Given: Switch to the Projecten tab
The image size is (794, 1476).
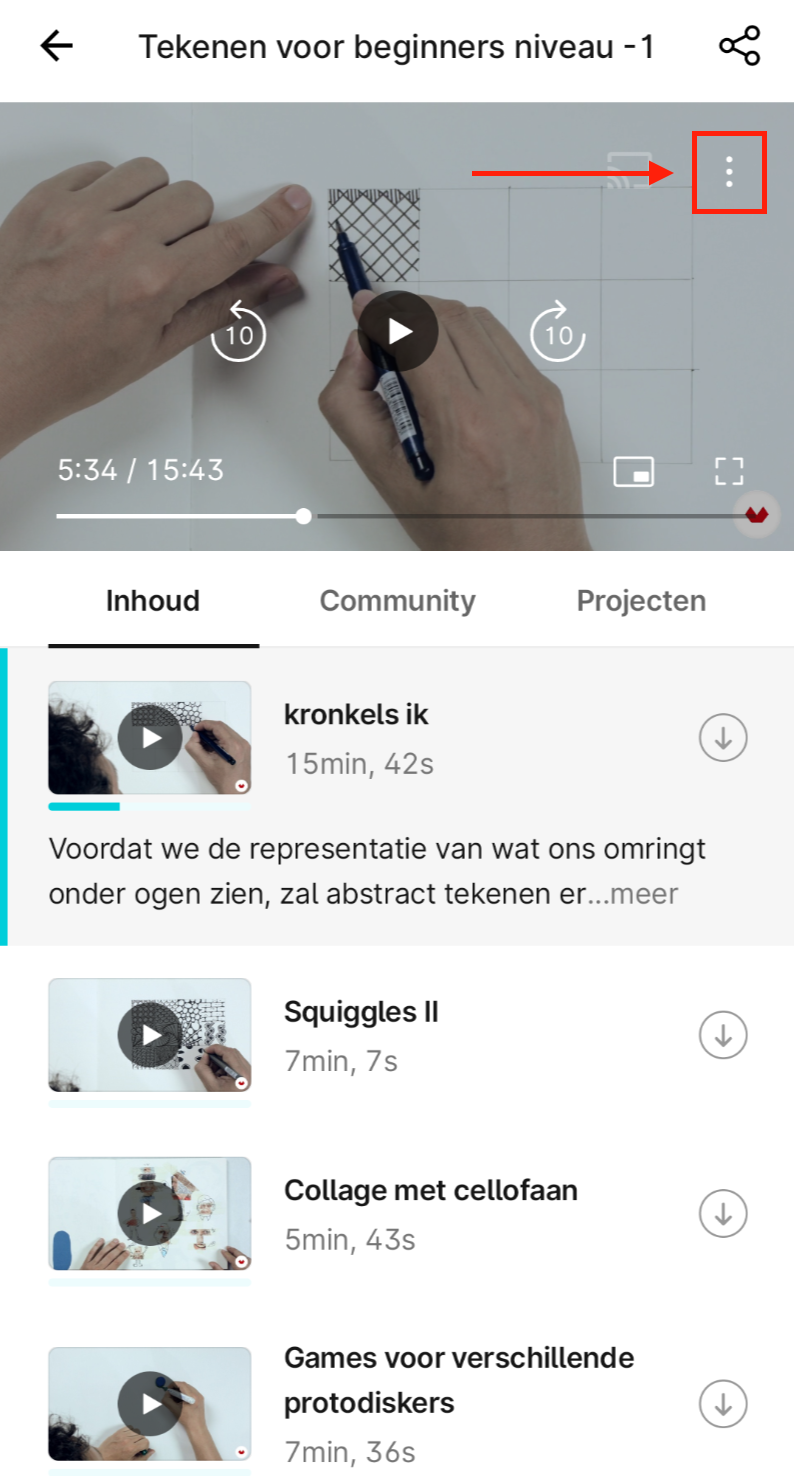Looking at the screenshot, I should click(641, 601).
